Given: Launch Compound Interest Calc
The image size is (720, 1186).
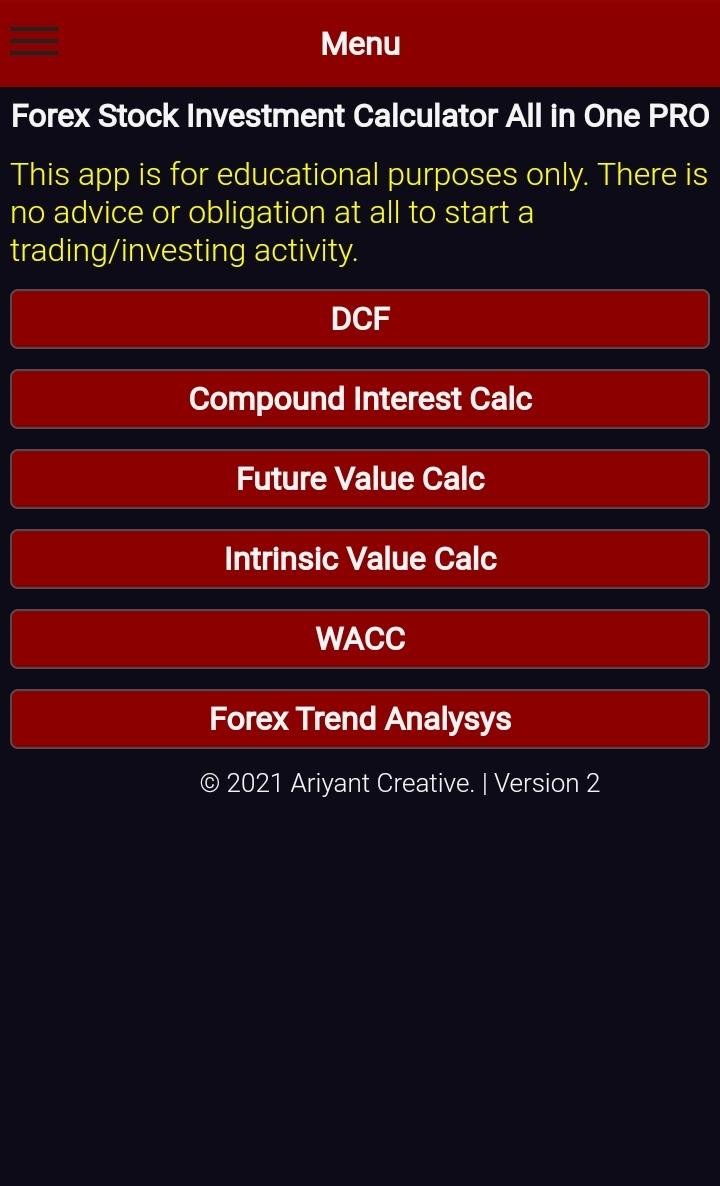Looking at the screenshot, I should point(360,399).
